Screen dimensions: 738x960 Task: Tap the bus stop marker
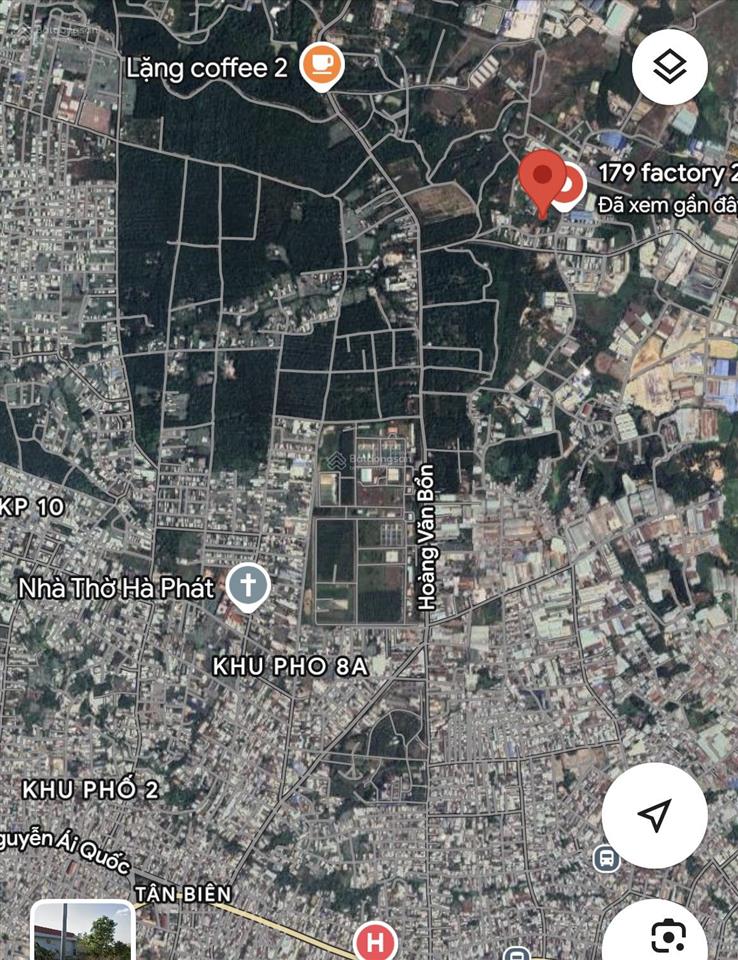coord(605,858)
